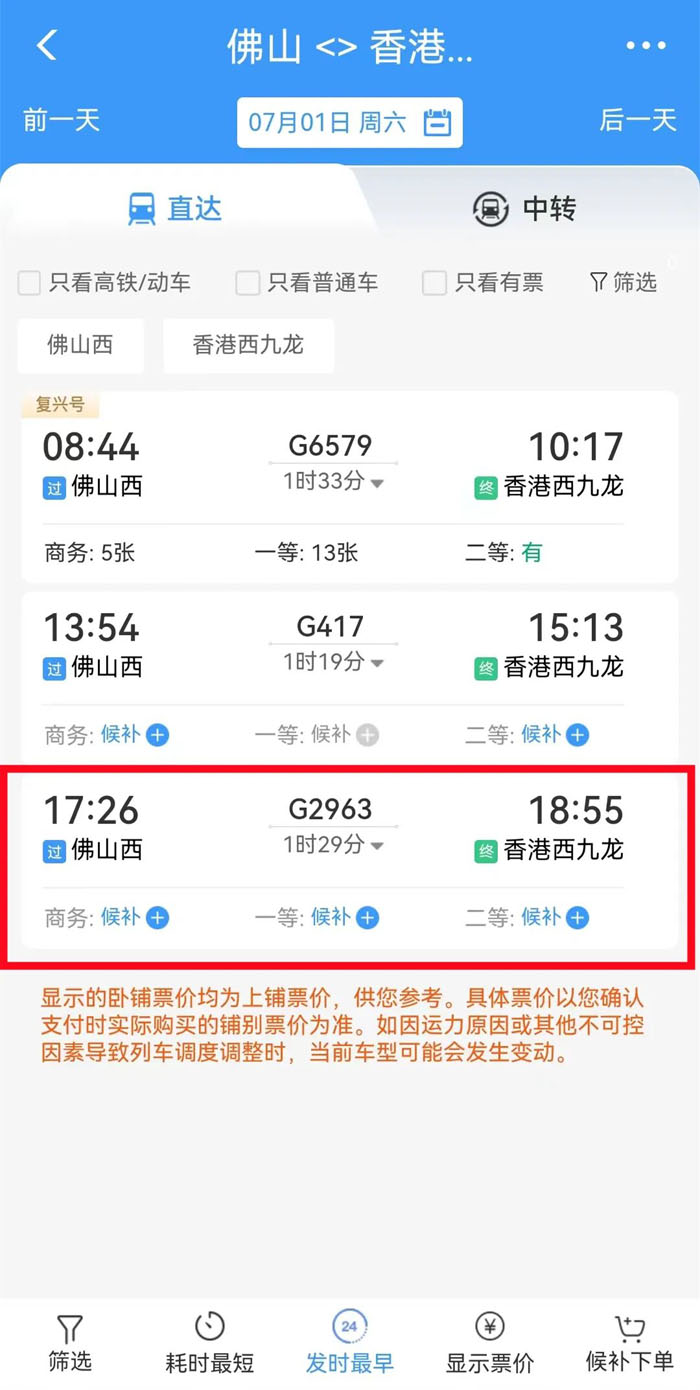
Task: Go back using the top-left arrow
Action: coord(48,46)
